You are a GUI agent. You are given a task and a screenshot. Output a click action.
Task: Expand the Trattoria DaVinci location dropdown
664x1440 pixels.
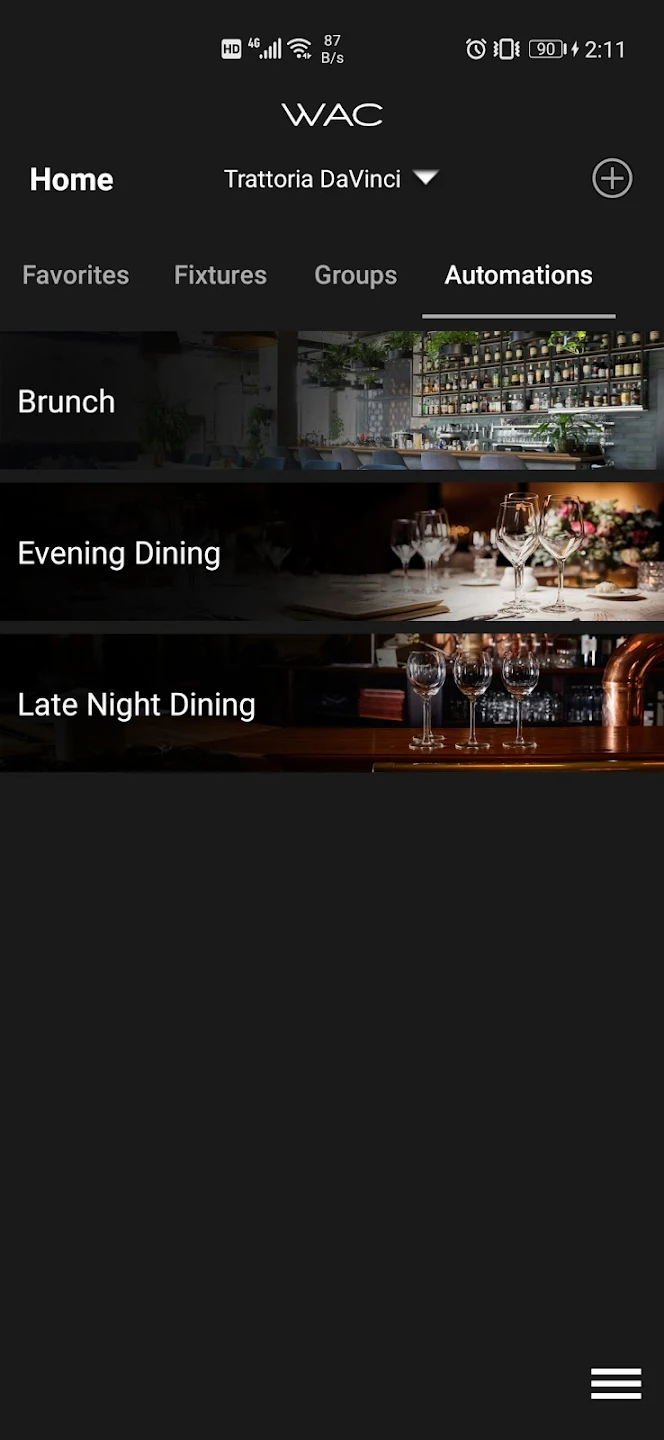point(330,179)
